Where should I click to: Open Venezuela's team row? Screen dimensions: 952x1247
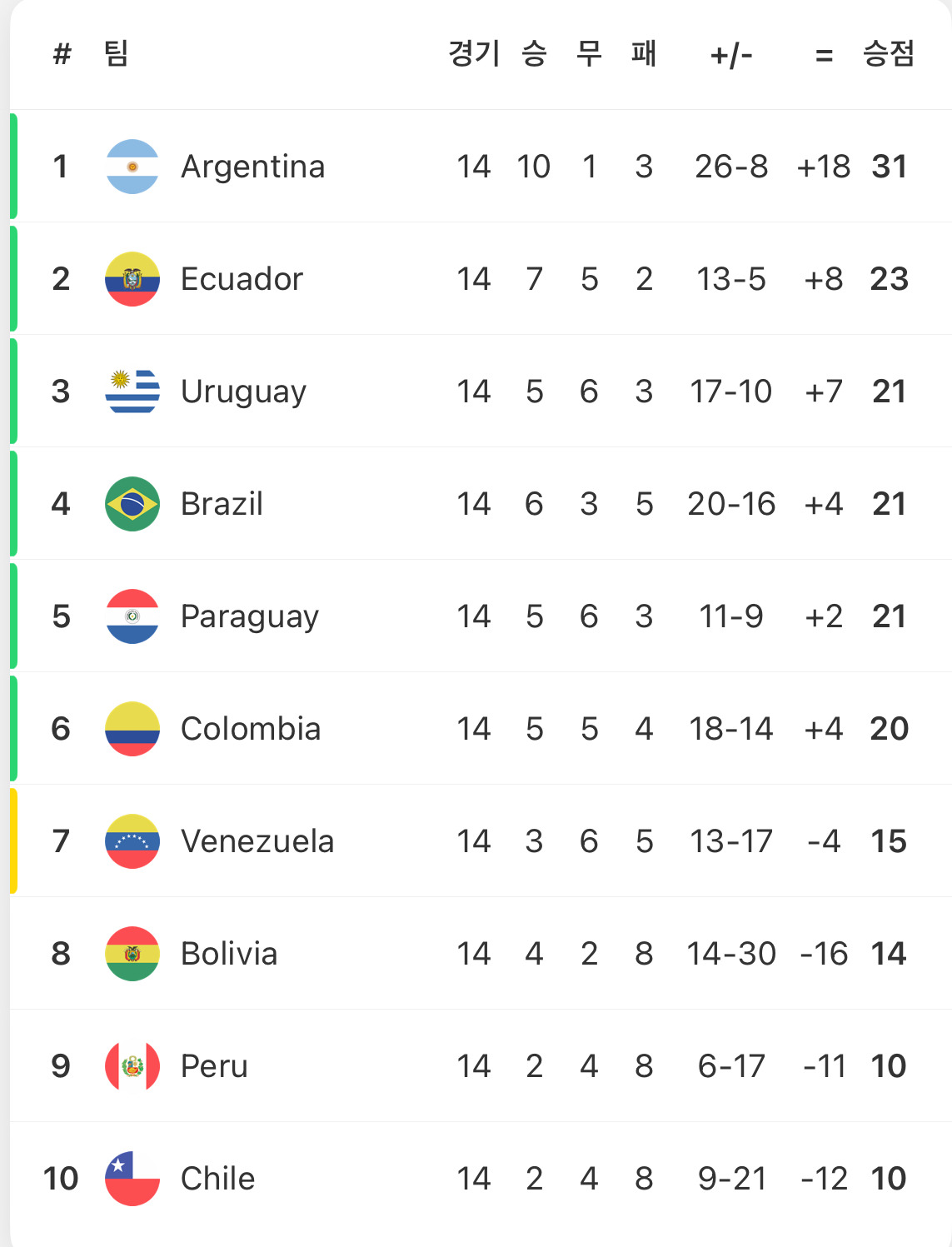481,840
